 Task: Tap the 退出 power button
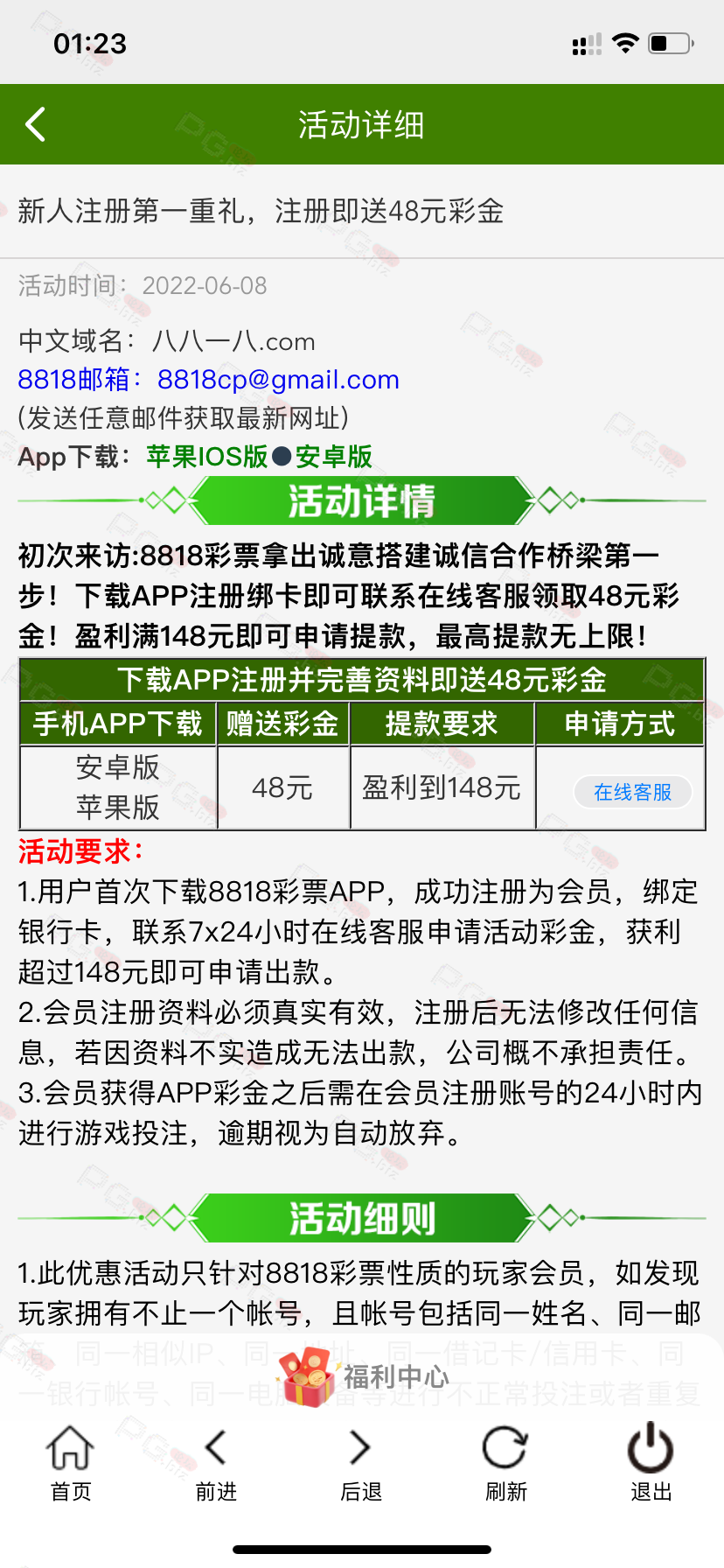tap(651, 1463)
